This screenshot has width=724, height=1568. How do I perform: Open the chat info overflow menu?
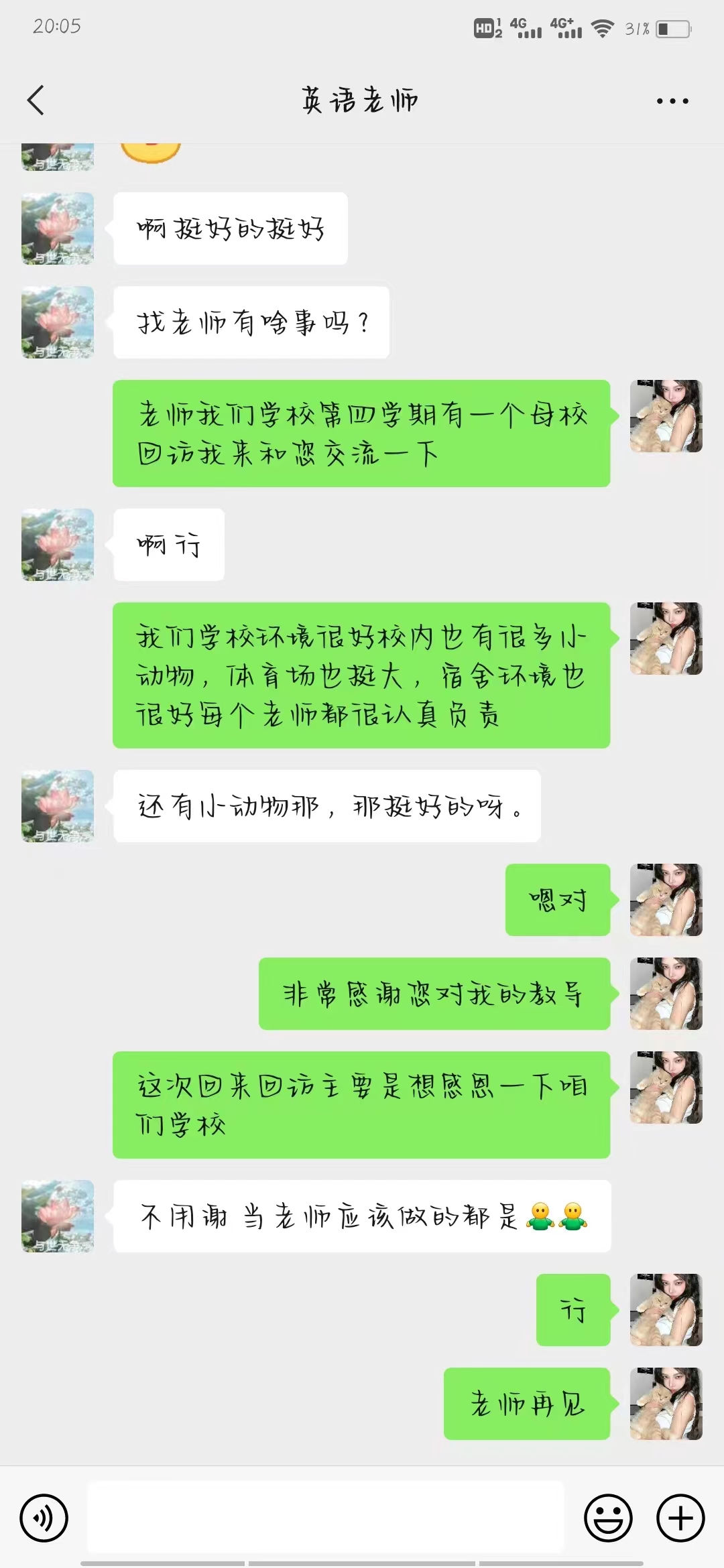[x=672, y=101]
